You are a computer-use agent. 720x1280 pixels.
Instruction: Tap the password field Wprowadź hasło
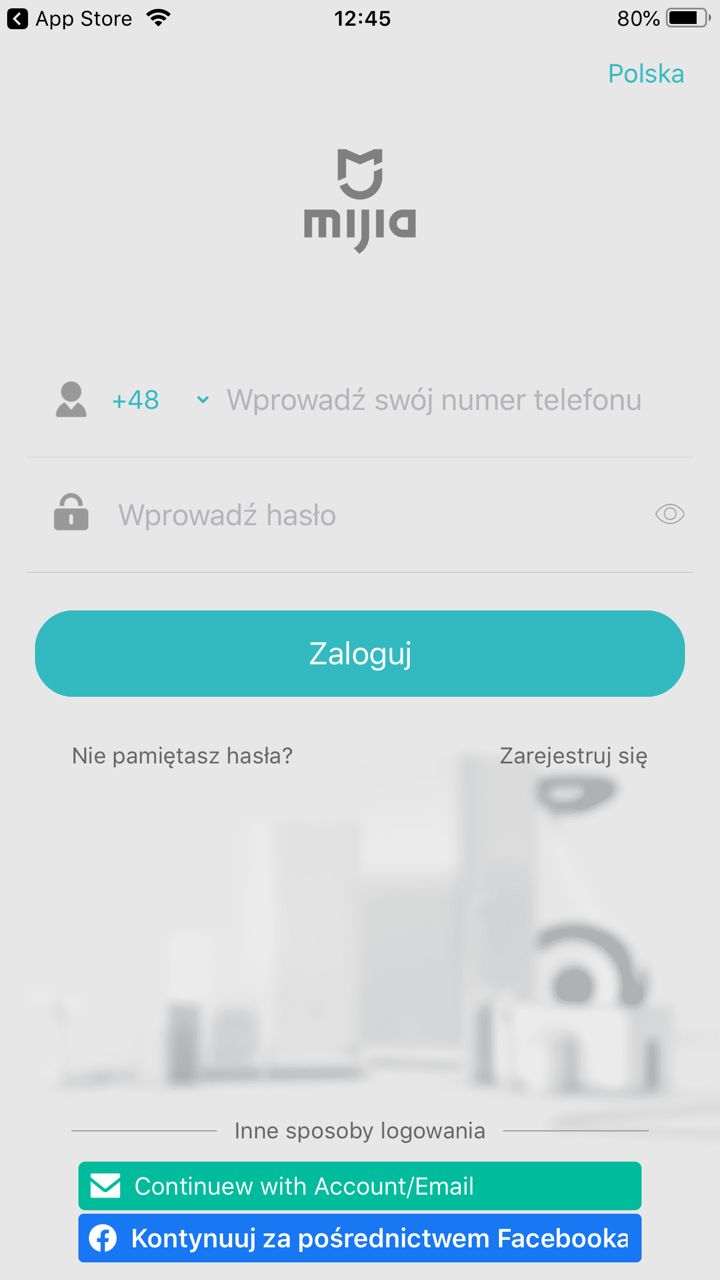coord(380,515)
